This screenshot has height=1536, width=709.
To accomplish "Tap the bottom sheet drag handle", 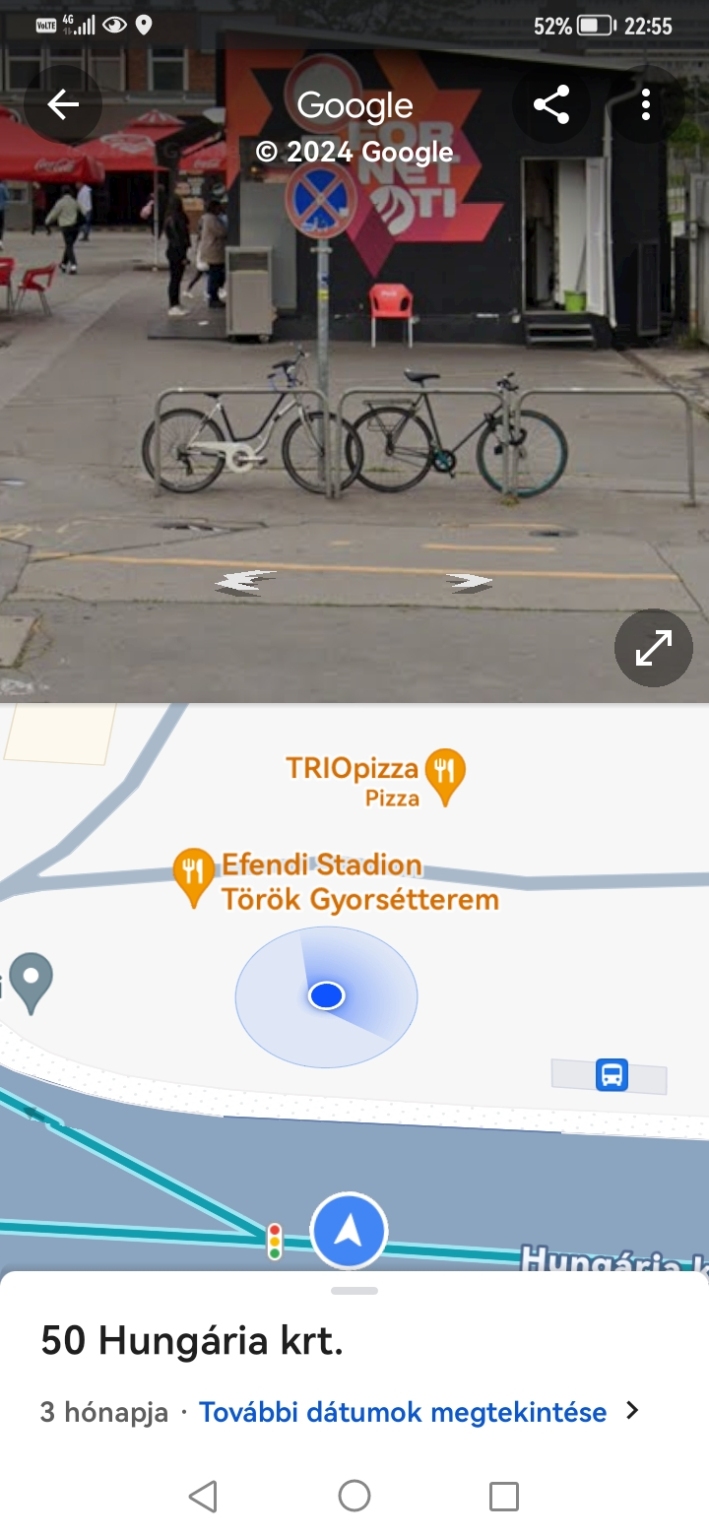I will pyautogui.click(x=354, y=1291).
